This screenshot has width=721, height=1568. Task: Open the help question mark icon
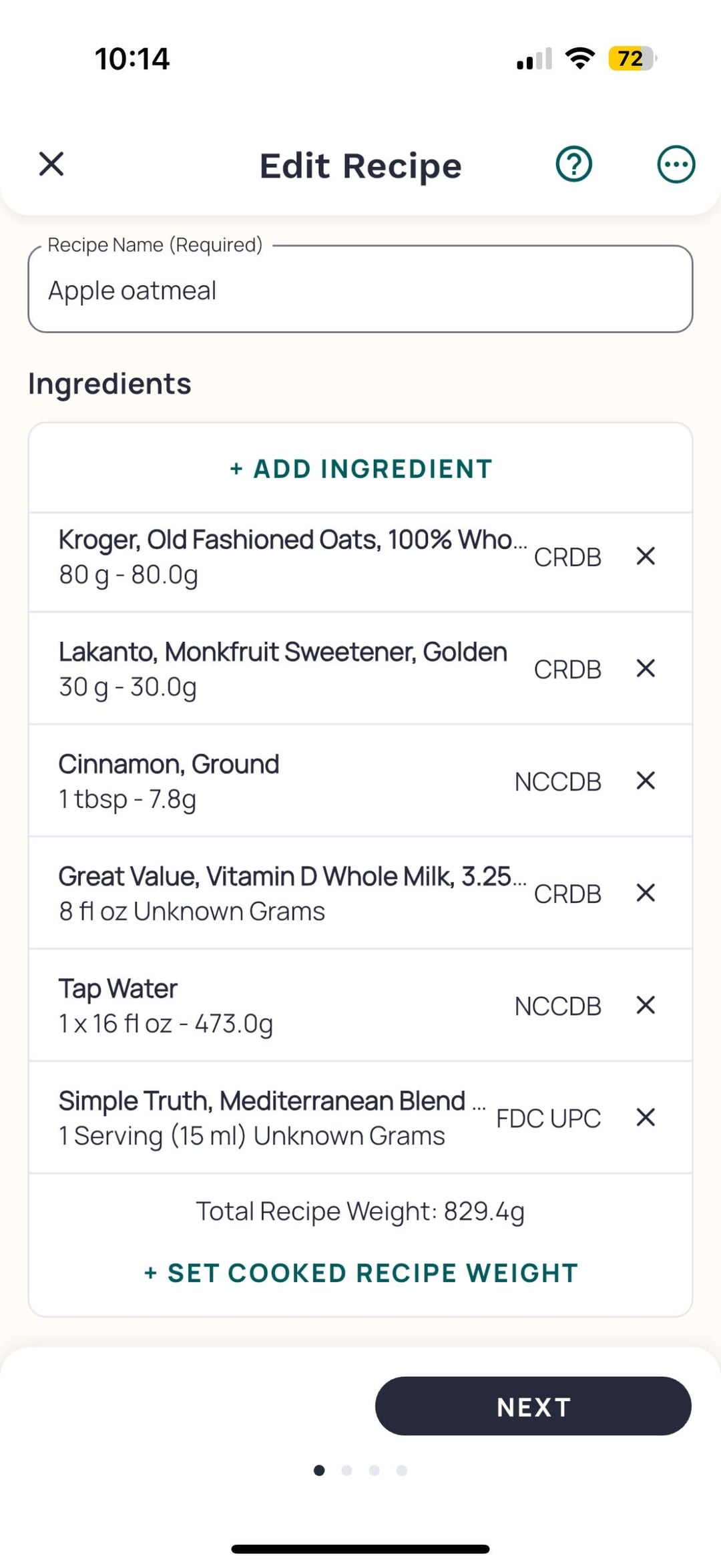(x=573, y=164)
